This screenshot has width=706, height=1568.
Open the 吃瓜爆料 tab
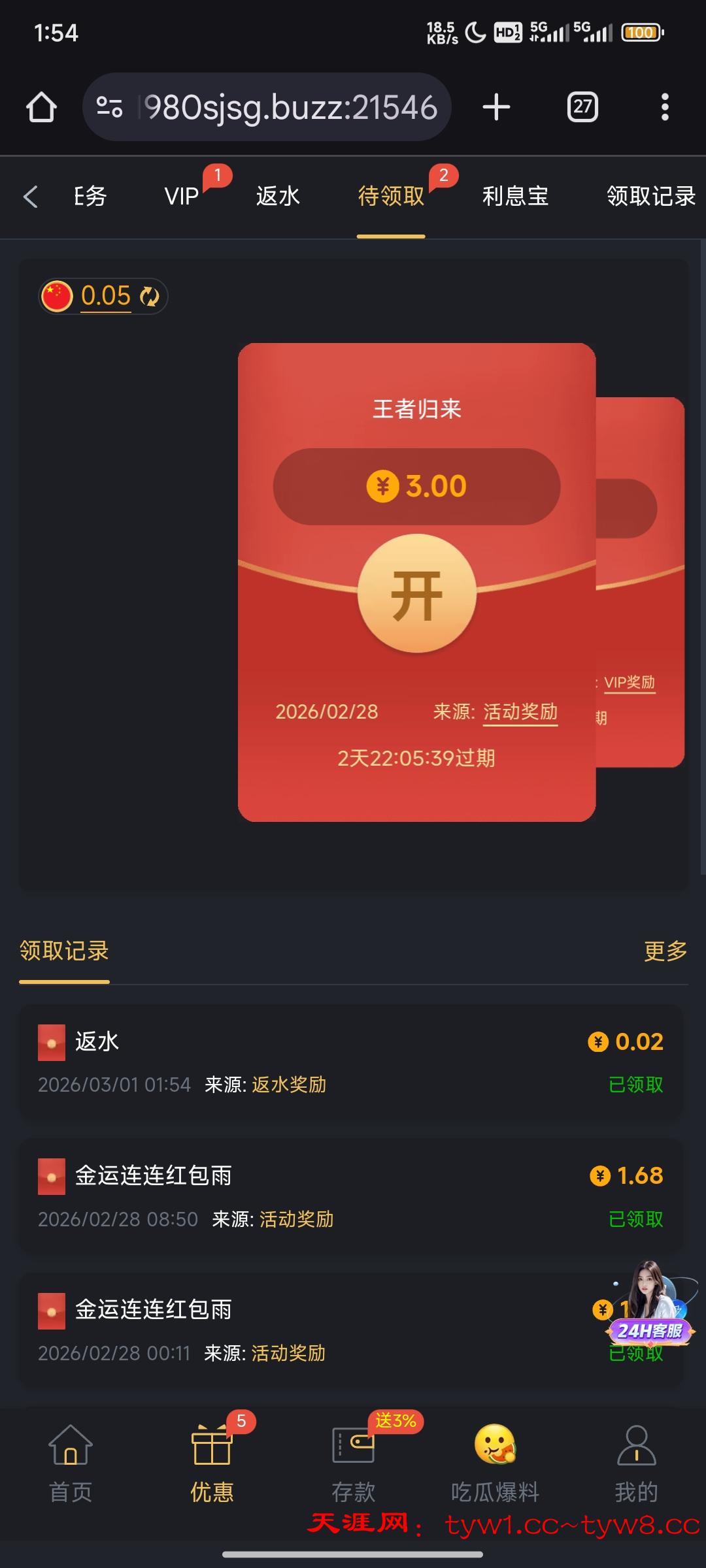[495, 1463]
